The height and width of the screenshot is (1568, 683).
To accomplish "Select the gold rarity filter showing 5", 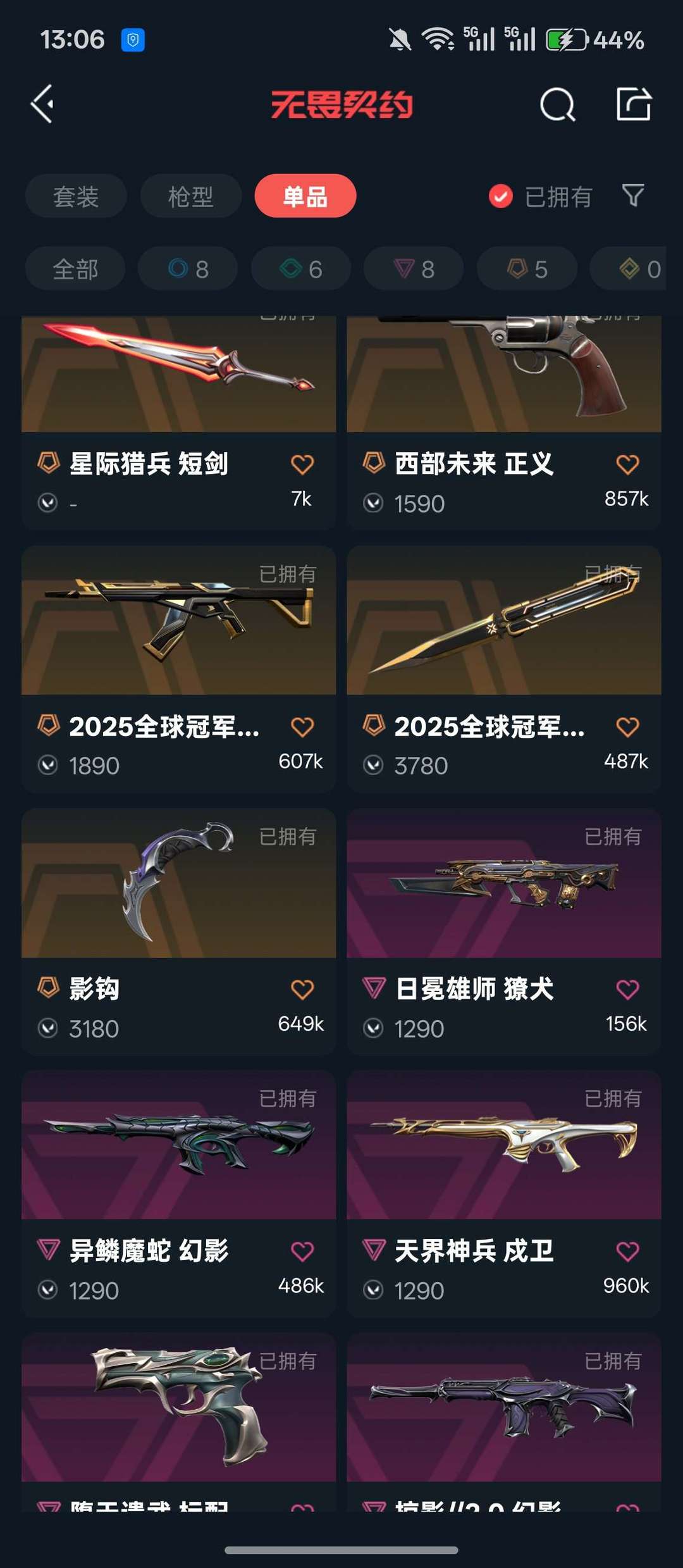I will (x=526, y=268).
